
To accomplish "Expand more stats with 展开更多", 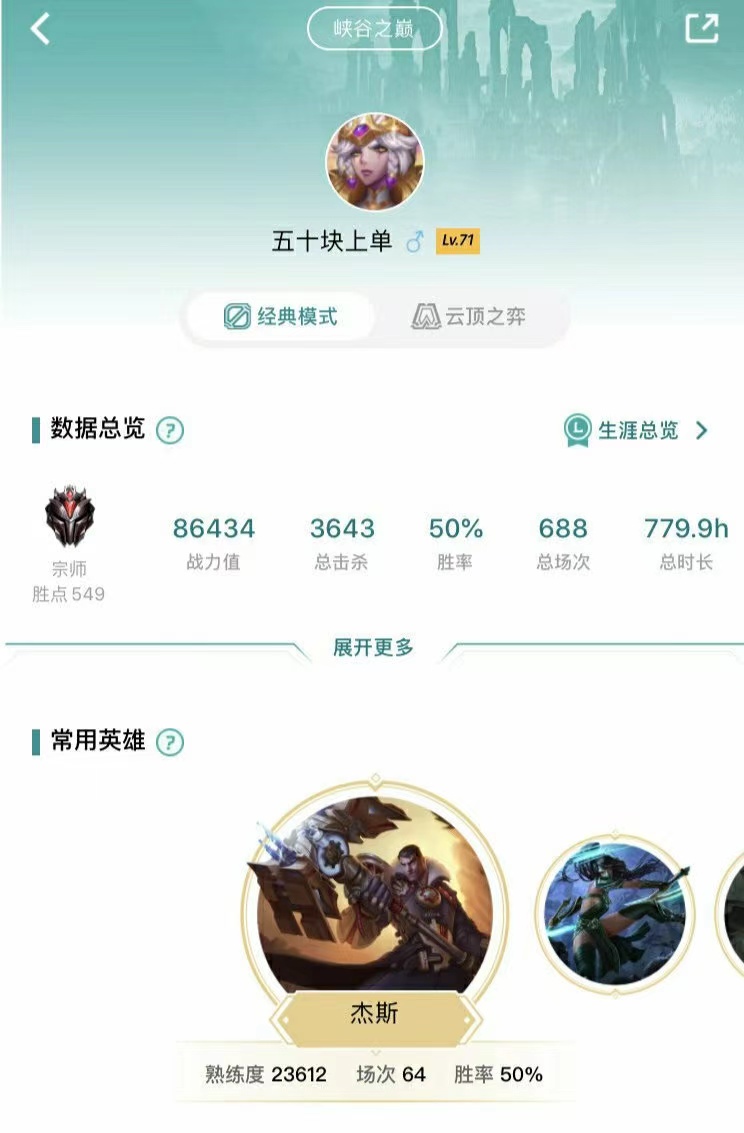I will [373, 648].
